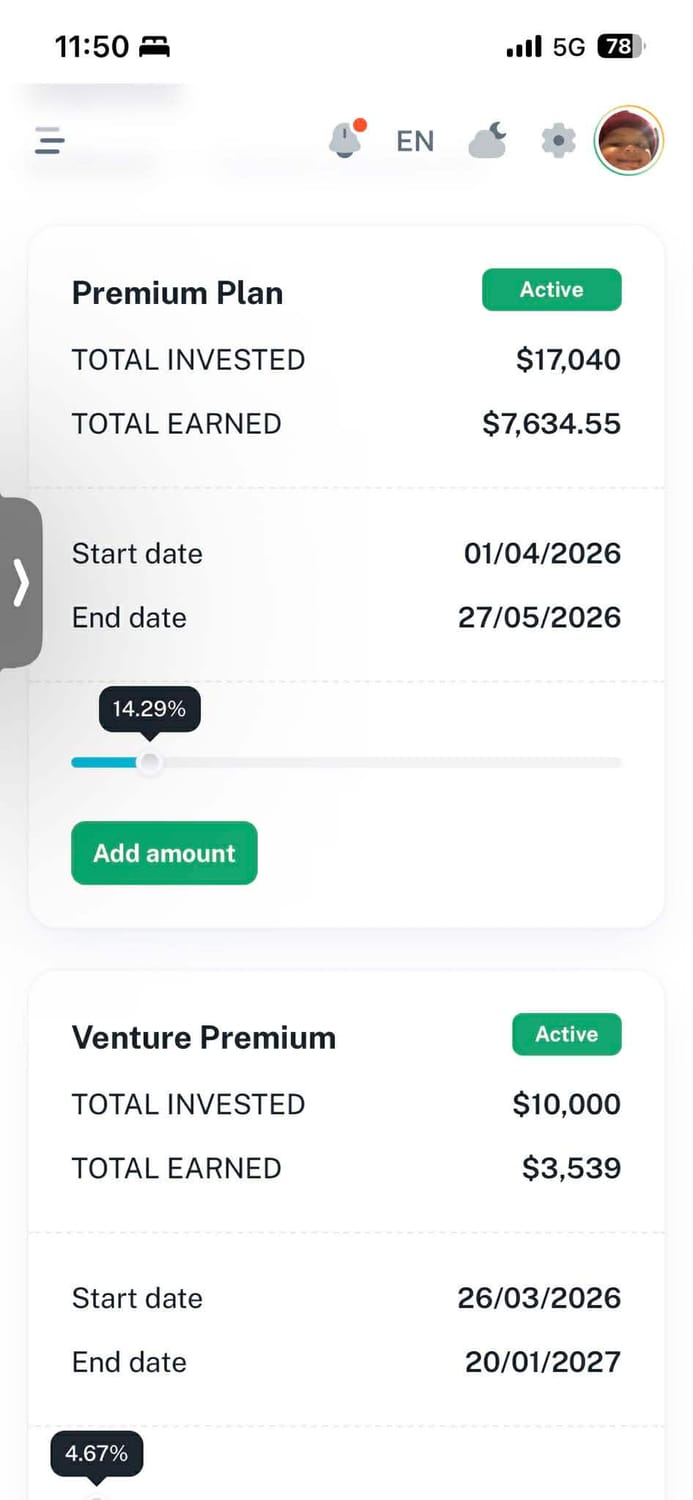Open the notifications bell

[x=346, y=140]
